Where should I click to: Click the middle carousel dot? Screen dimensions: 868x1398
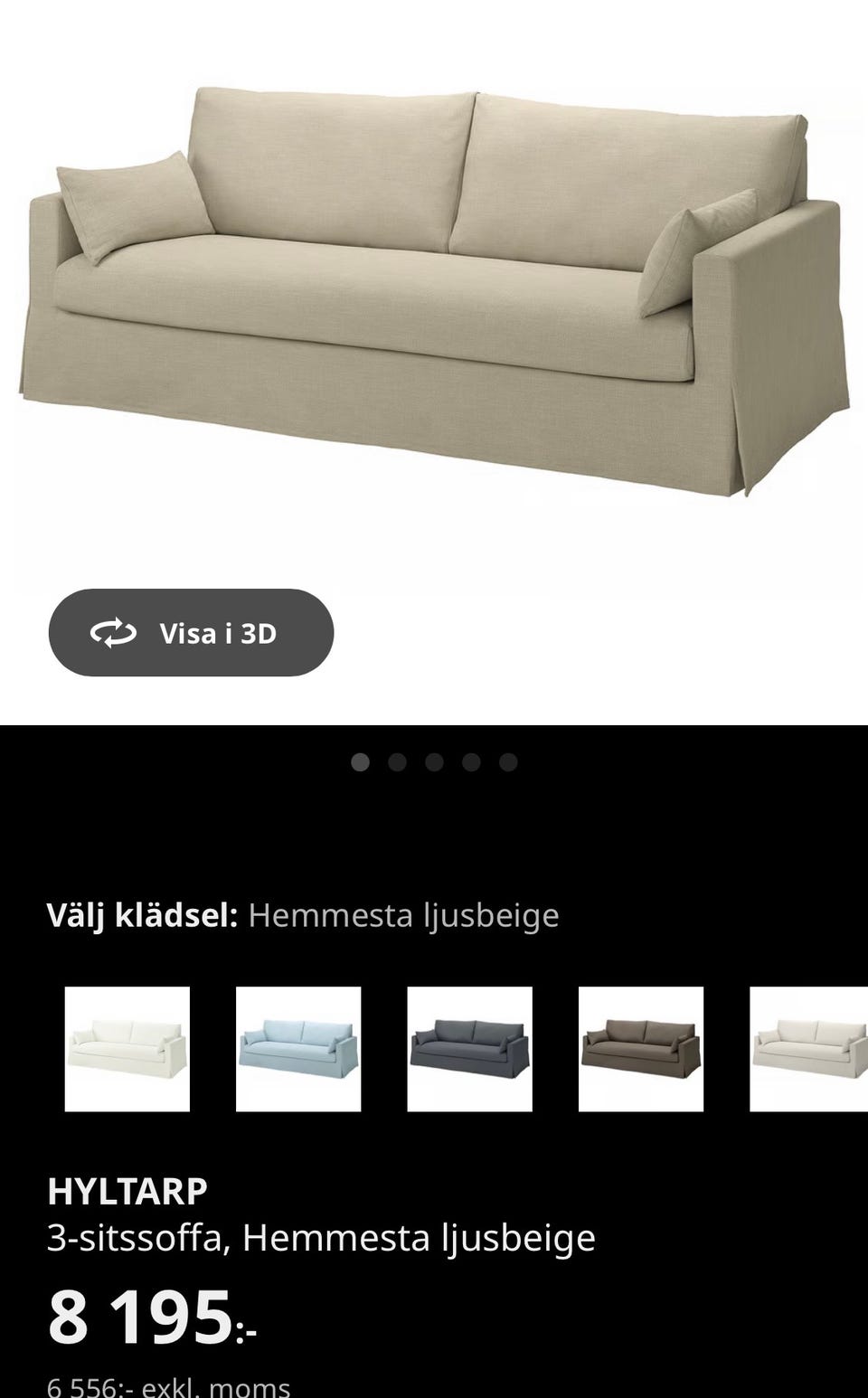(434, 762)
